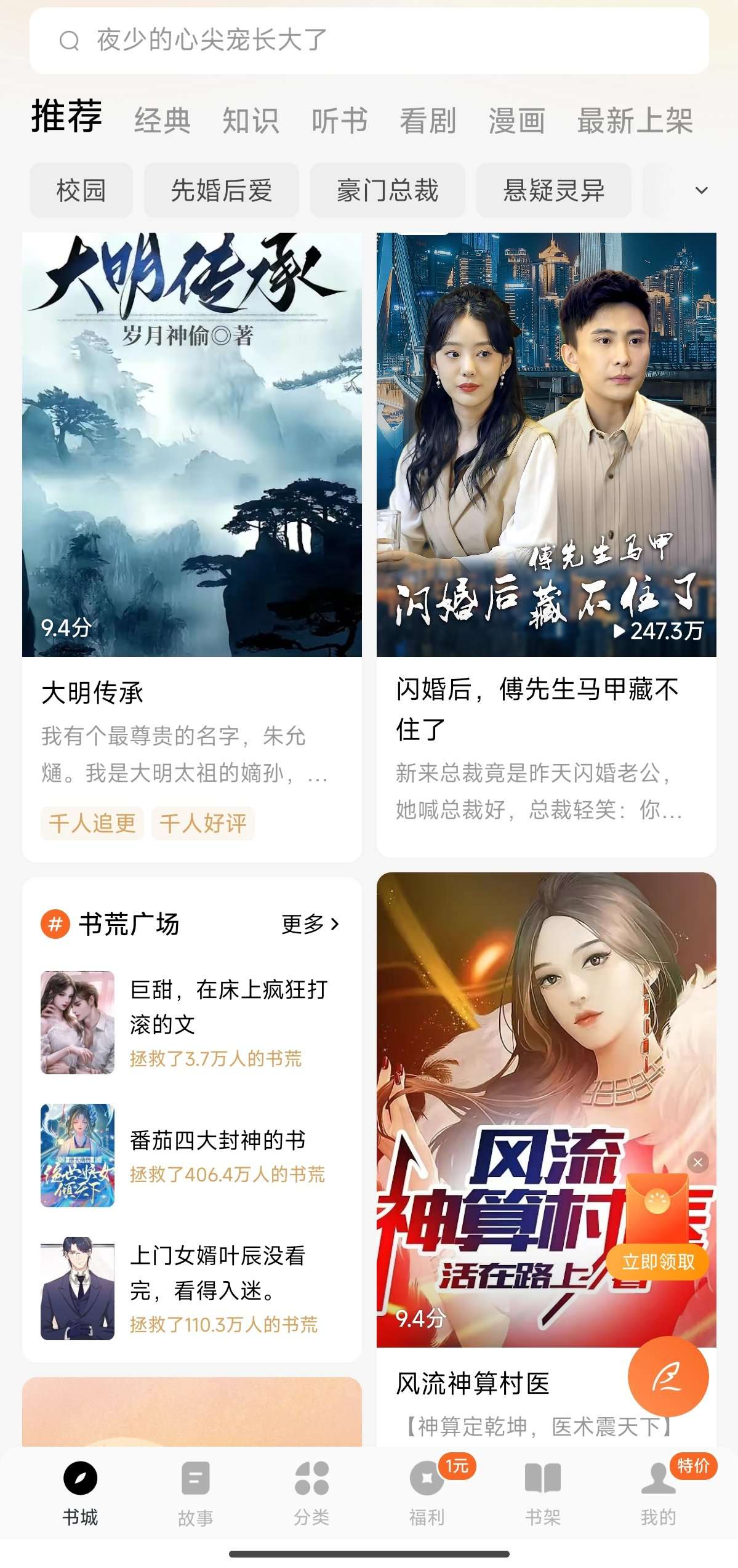Expand the category chips dropdown arrow
738x1568 pixels.
coord(701,190)
